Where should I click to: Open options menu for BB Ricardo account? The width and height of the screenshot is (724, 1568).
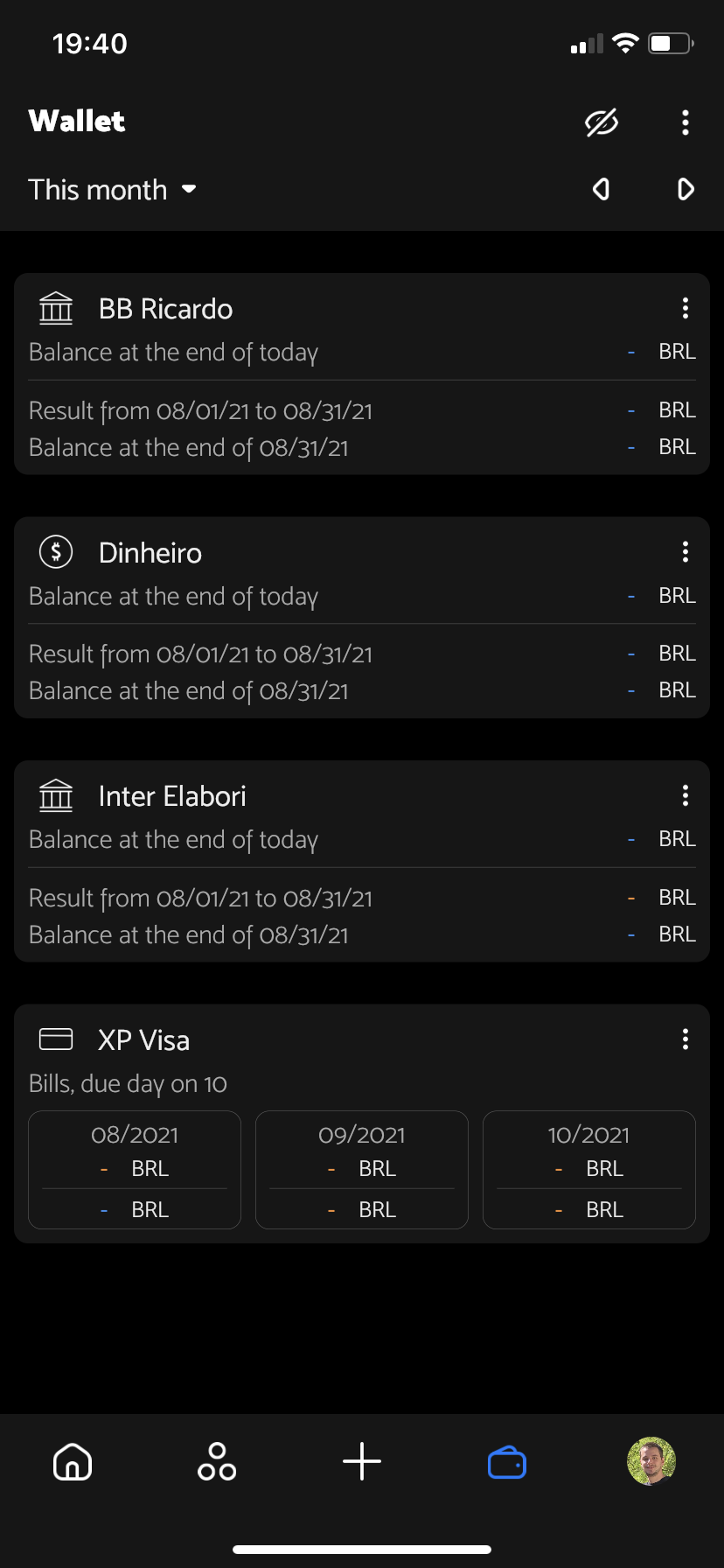pyautogui.click(x=685, y=308)
